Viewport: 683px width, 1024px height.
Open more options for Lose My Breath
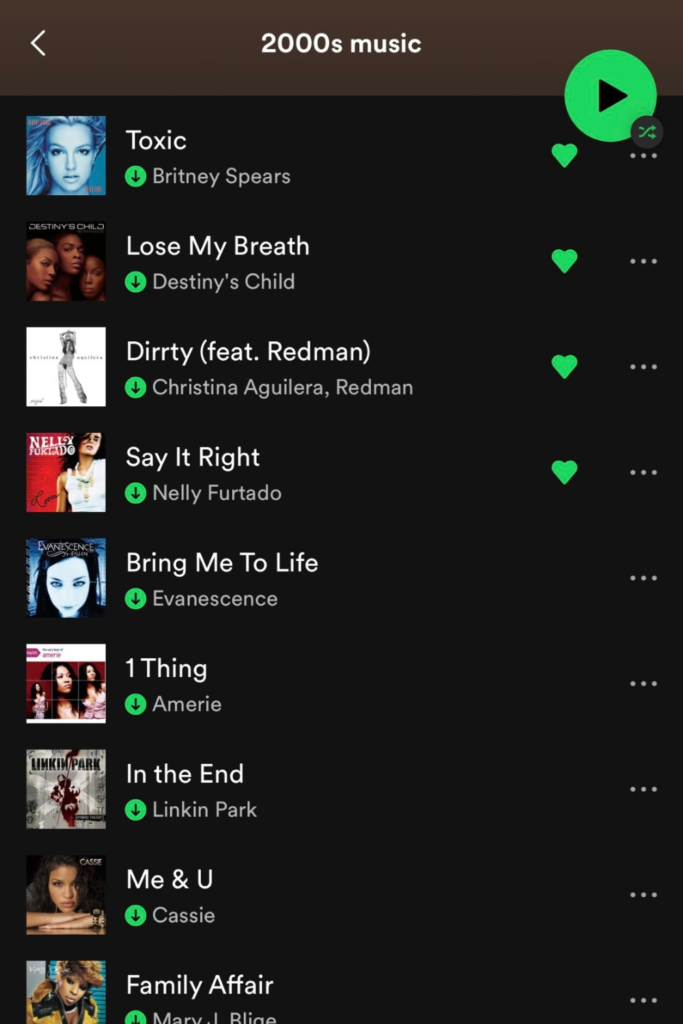coord(643,261)
